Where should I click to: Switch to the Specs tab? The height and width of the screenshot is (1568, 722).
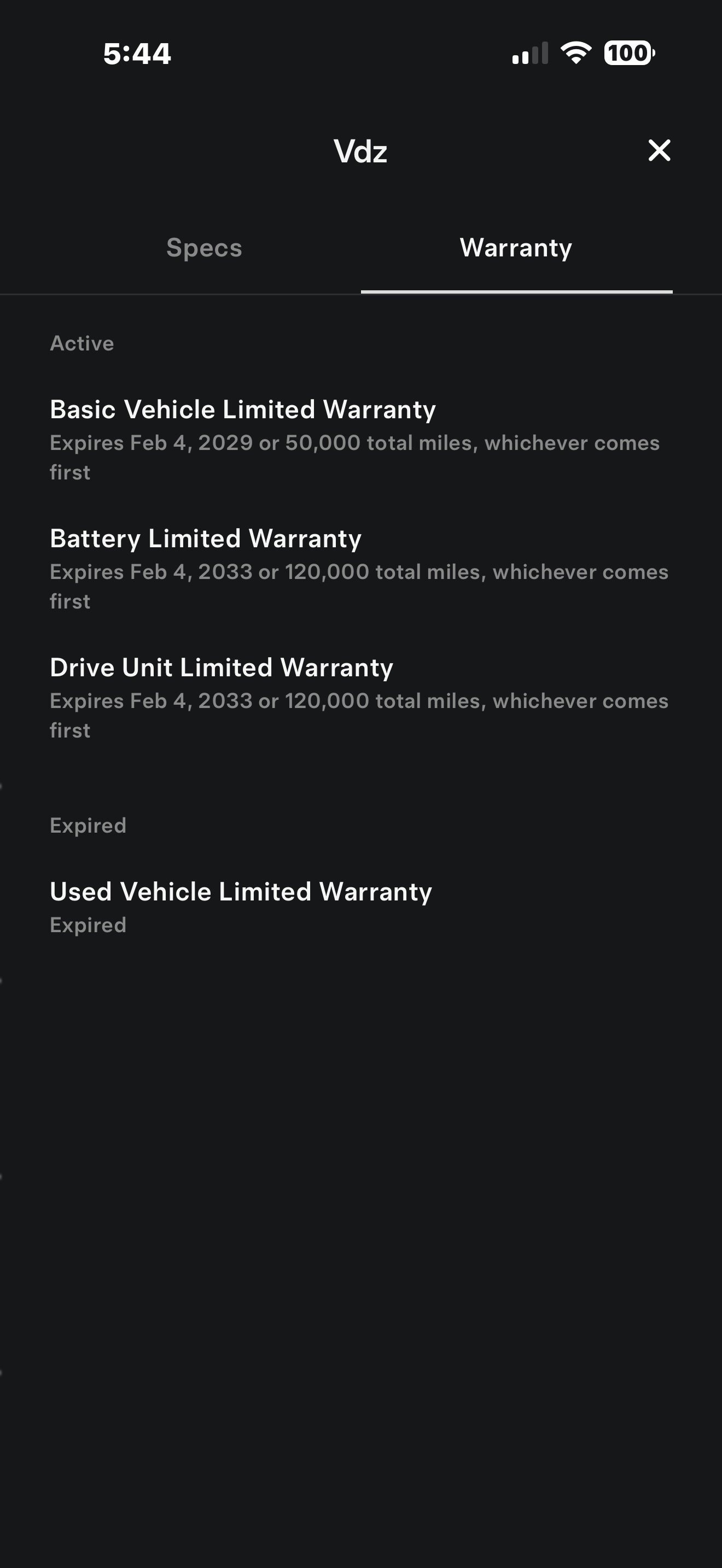(x=204, y=248)
